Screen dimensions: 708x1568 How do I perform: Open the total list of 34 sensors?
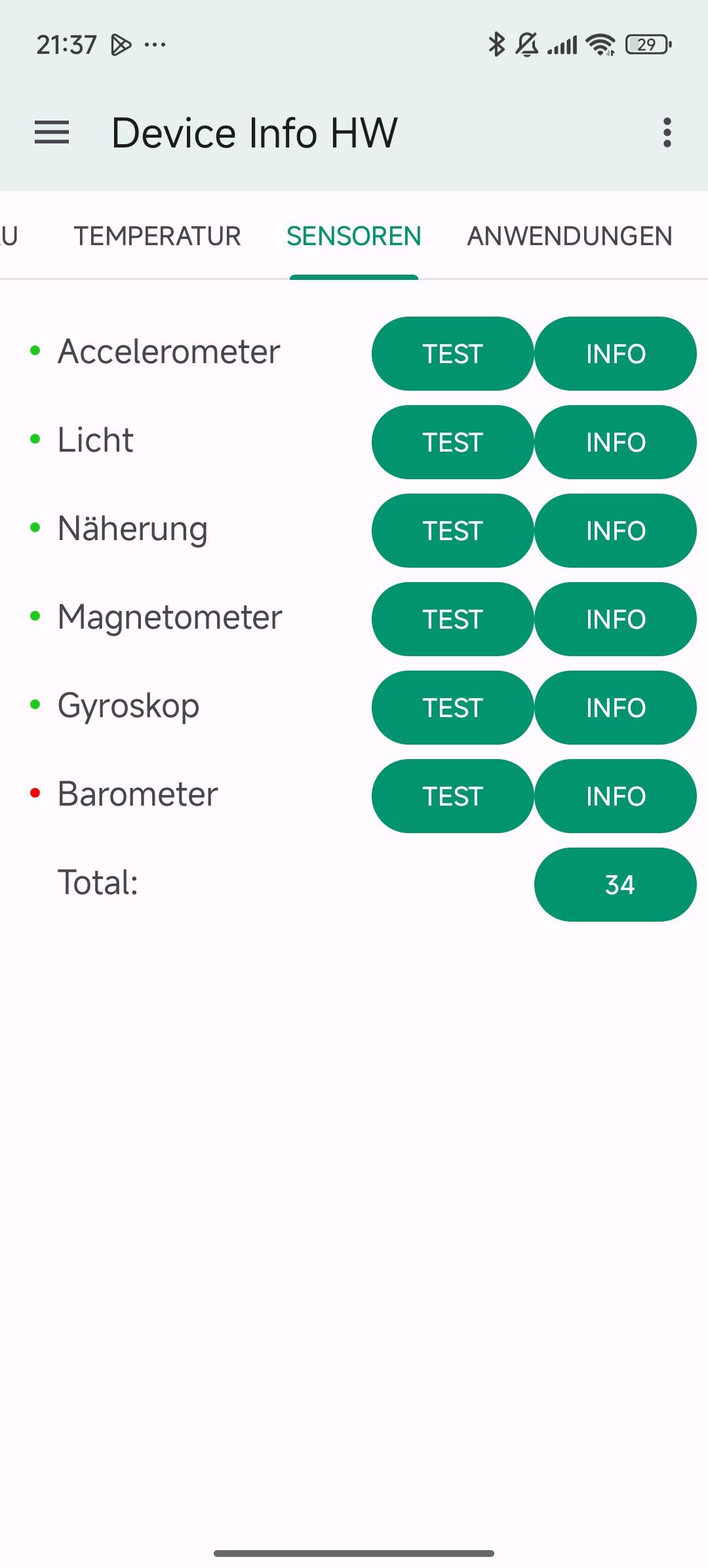click(615, 885)
